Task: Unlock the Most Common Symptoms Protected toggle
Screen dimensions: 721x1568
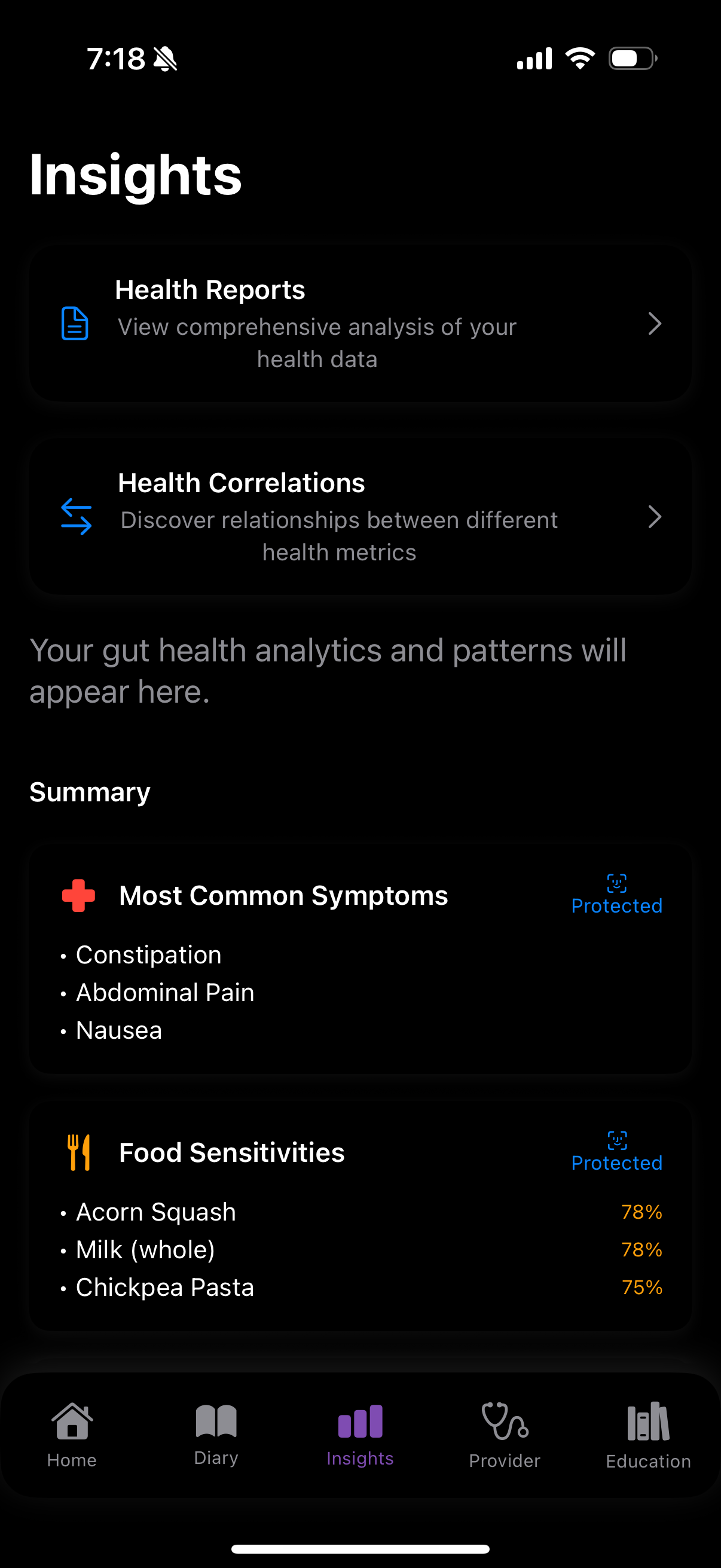Action: click(x=616, y=893)
